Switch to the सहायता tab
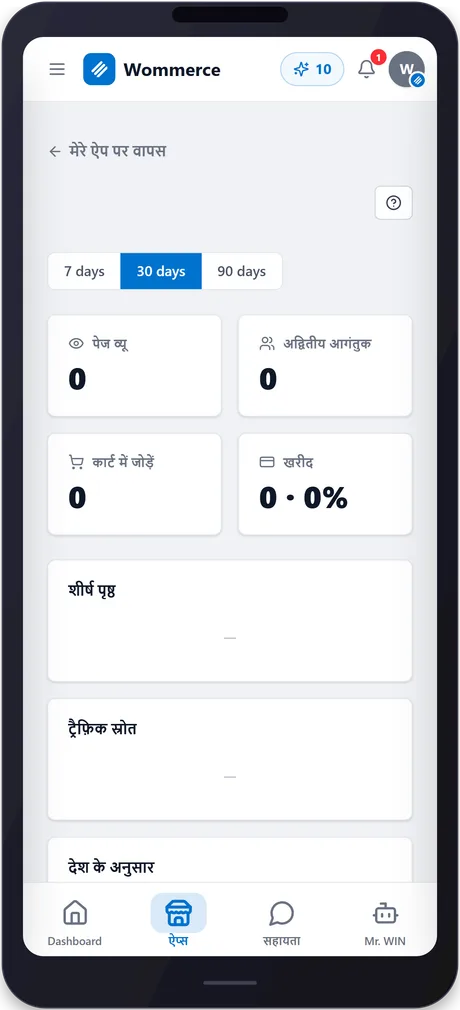 [x=282, y=922]
